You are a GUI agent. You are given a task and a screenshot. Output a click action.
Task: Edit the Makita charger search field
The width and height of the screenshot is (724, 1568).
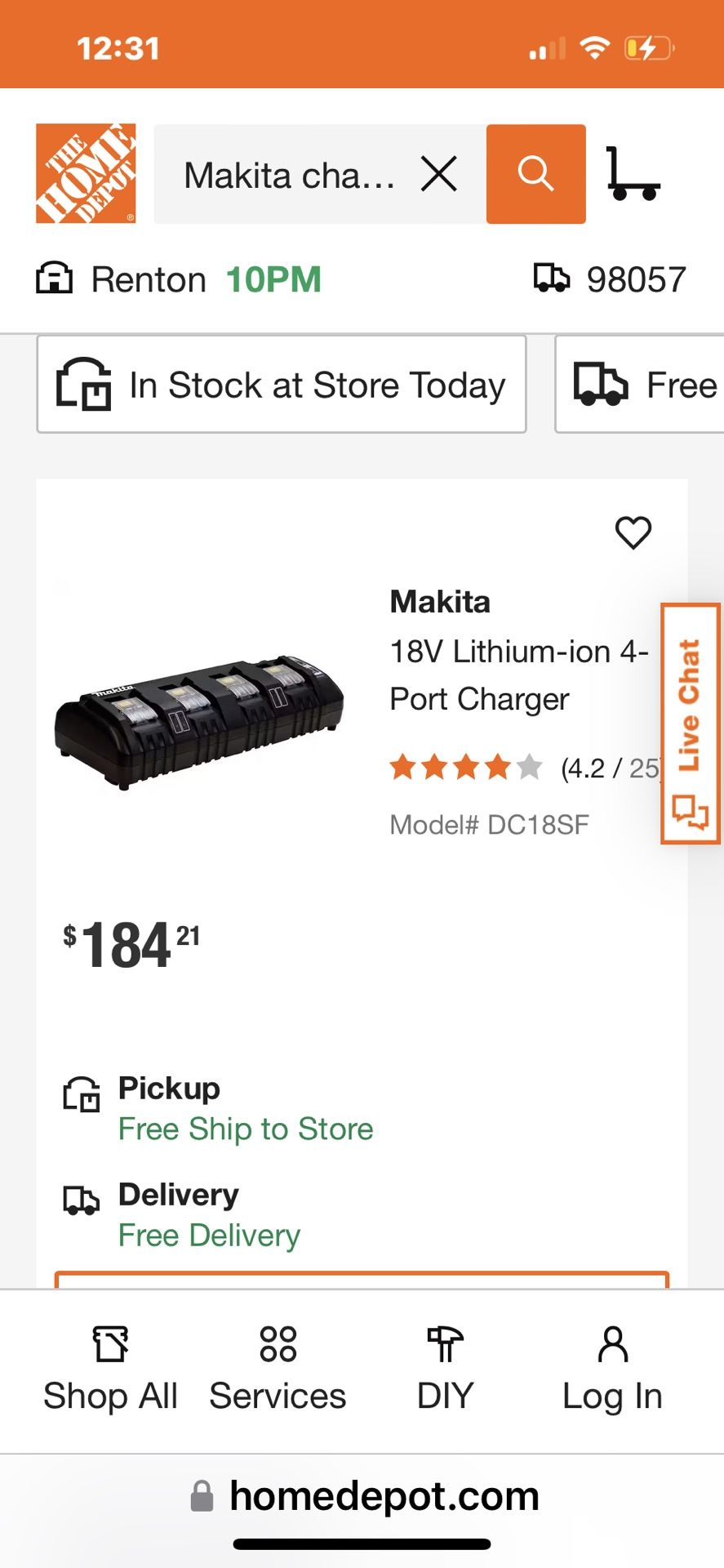point(289,175)
